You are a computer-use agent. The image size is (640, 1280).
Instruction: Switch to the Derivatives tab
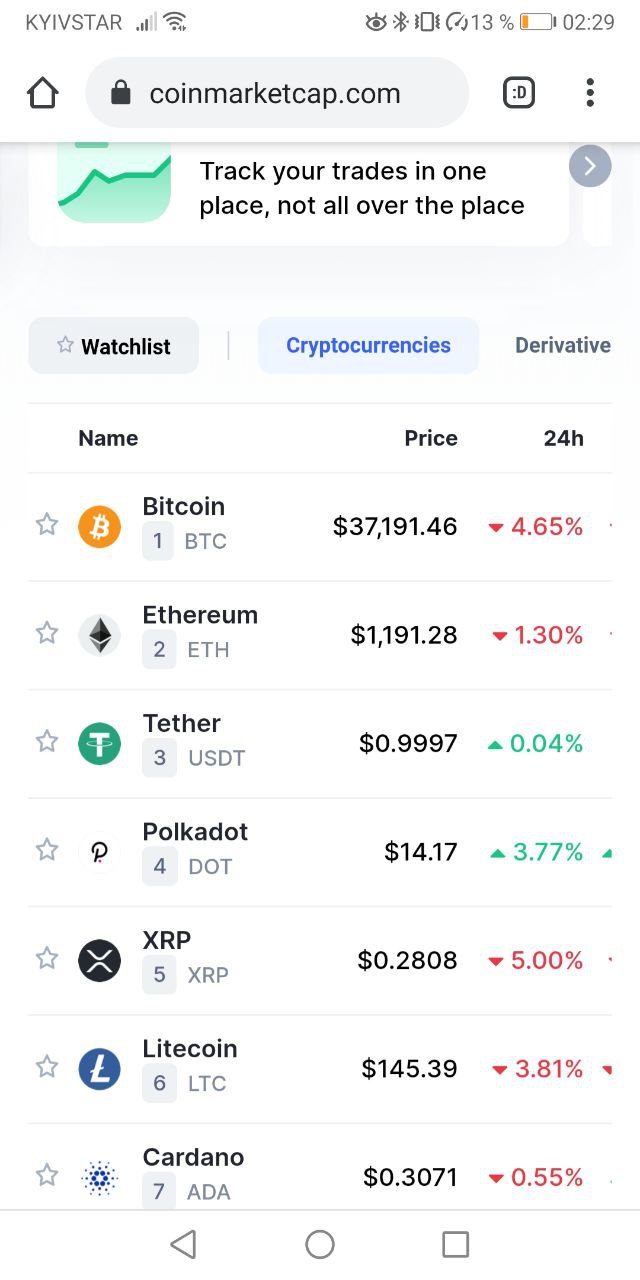(x=563, y=346)
